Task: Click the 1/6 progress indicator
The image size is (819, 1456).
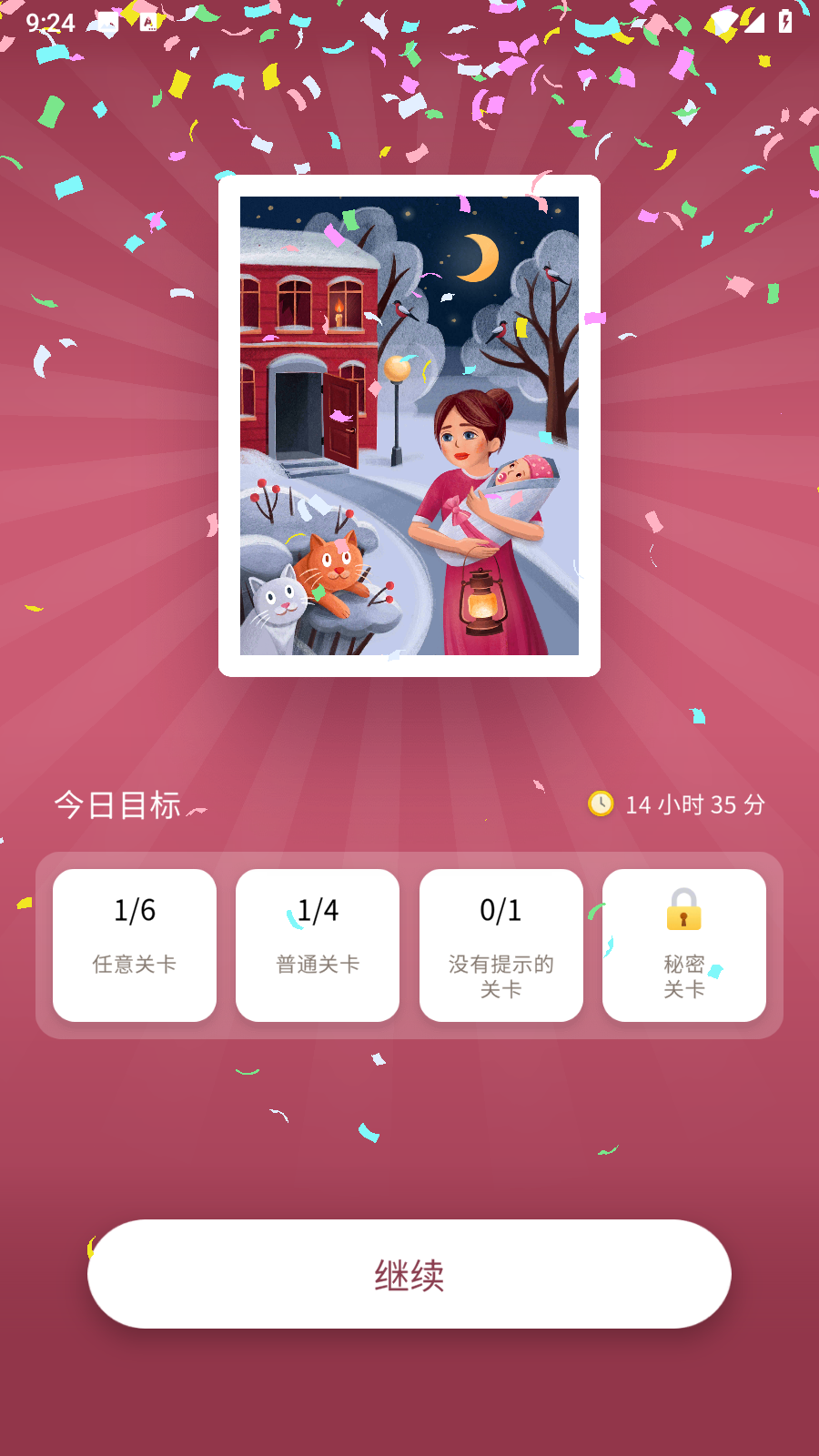Action: coord(135,908)
